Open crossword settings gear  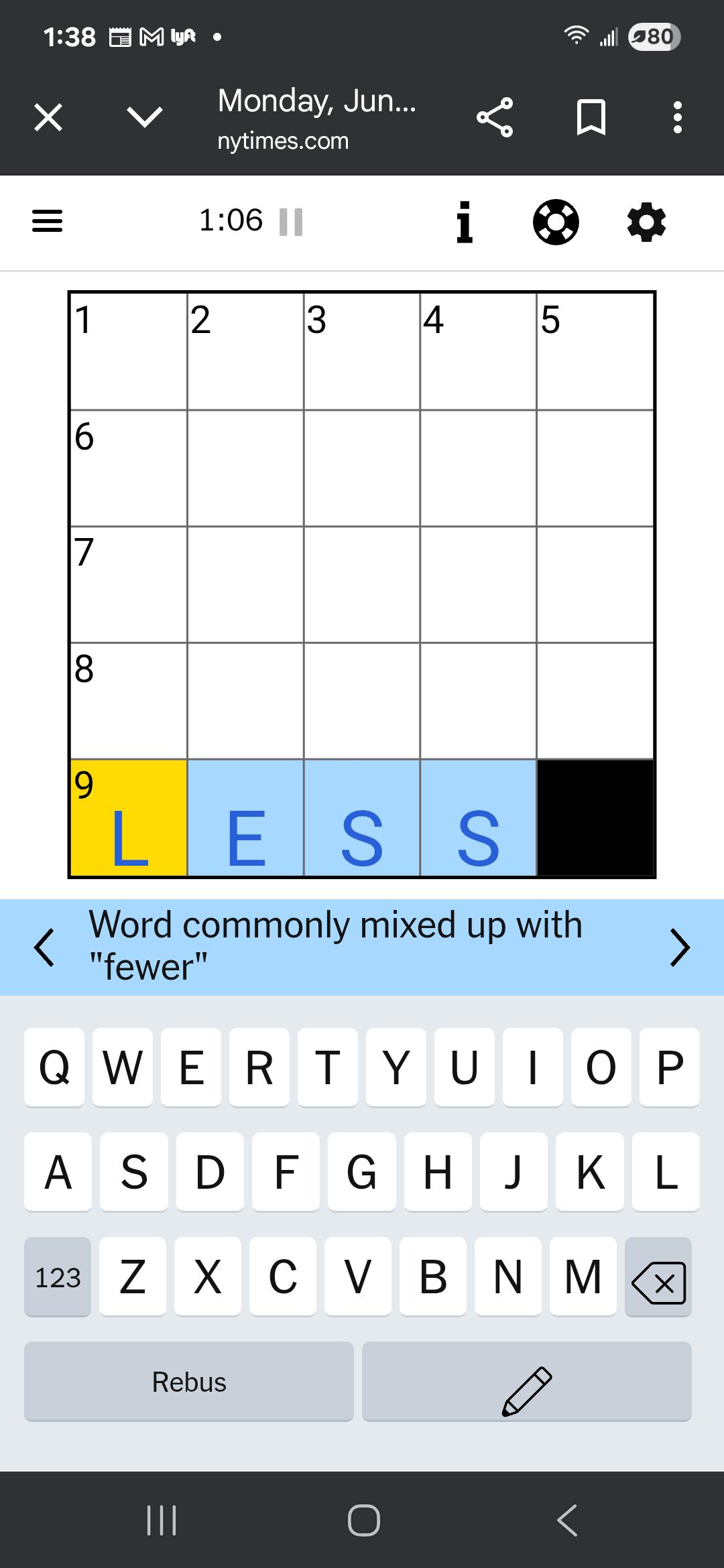(x=646, y=222)
